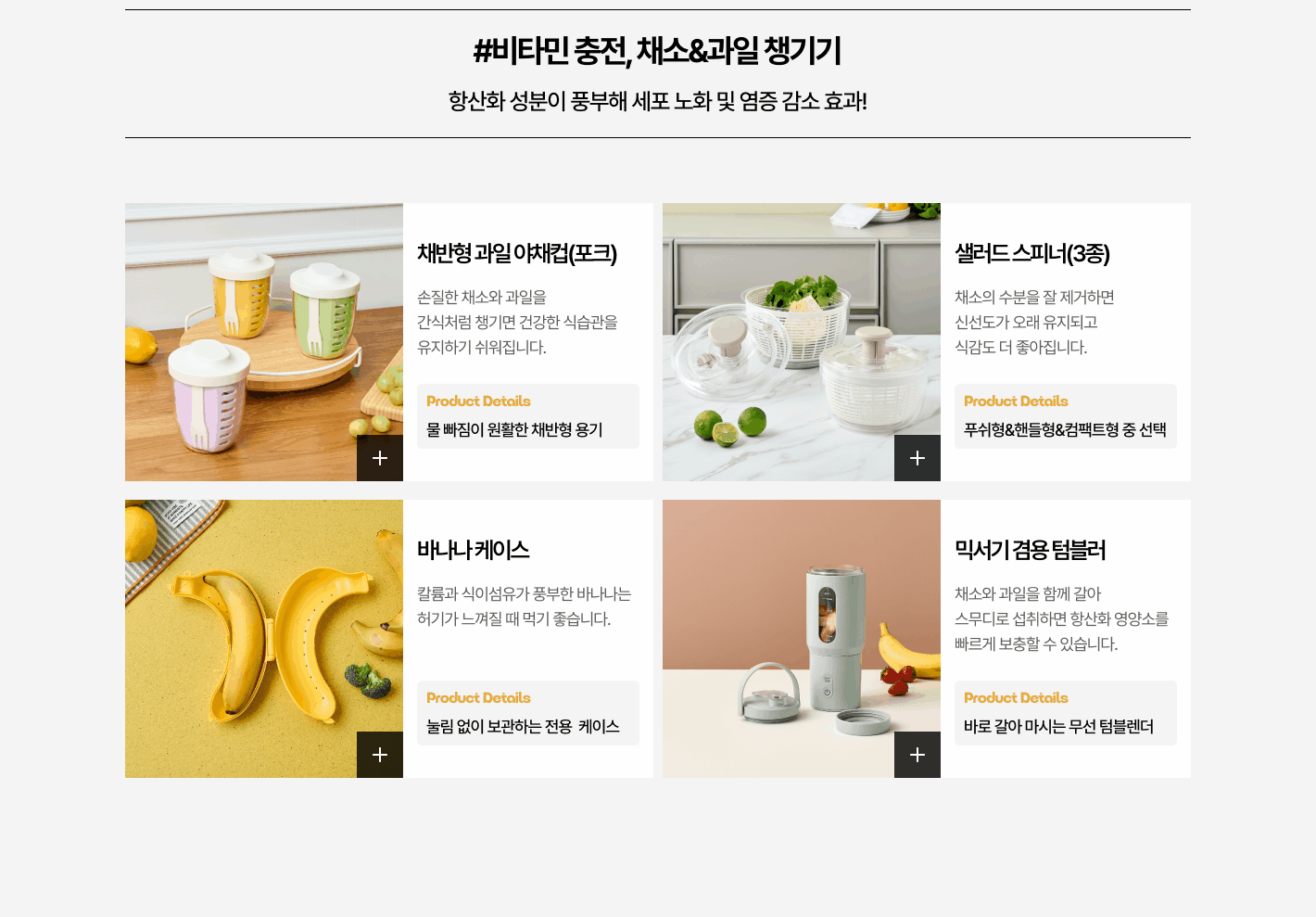Open the 채반형 과일 야채컵(포크) product card
This screenshot has height=917, width=1316.
click(x=517, y=253)
